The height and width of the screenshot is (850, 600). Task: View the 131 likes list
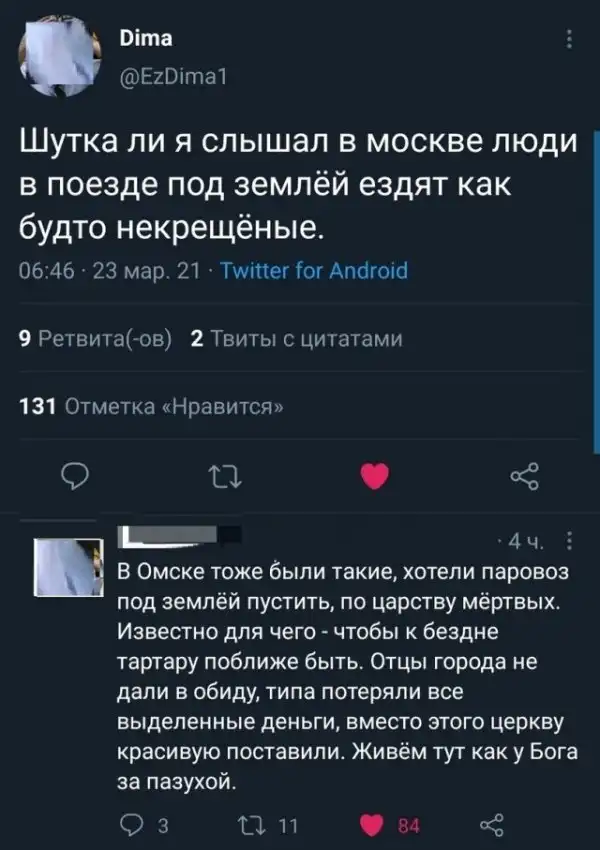point(152,407)
